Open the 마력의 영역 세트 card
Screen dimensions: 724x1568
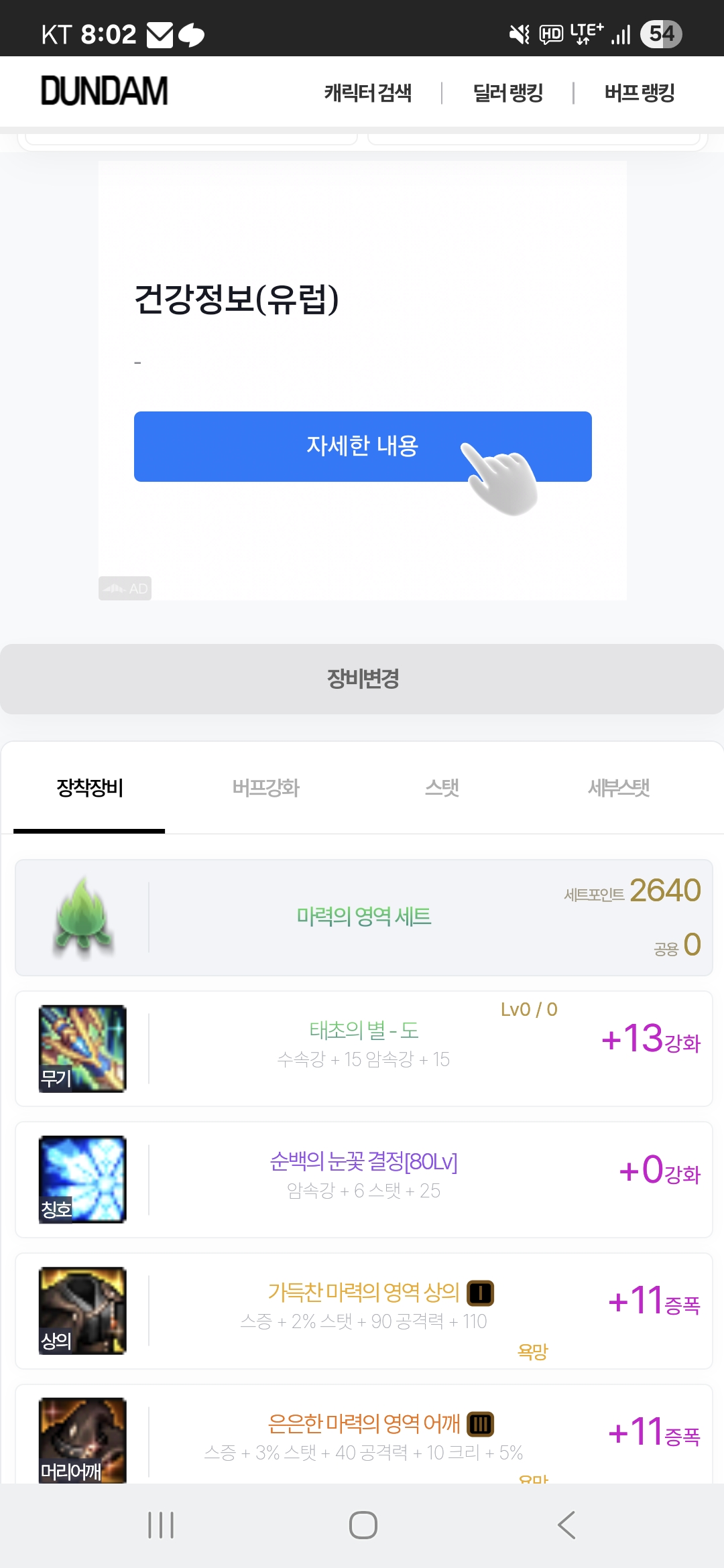(x=363, y=917)
